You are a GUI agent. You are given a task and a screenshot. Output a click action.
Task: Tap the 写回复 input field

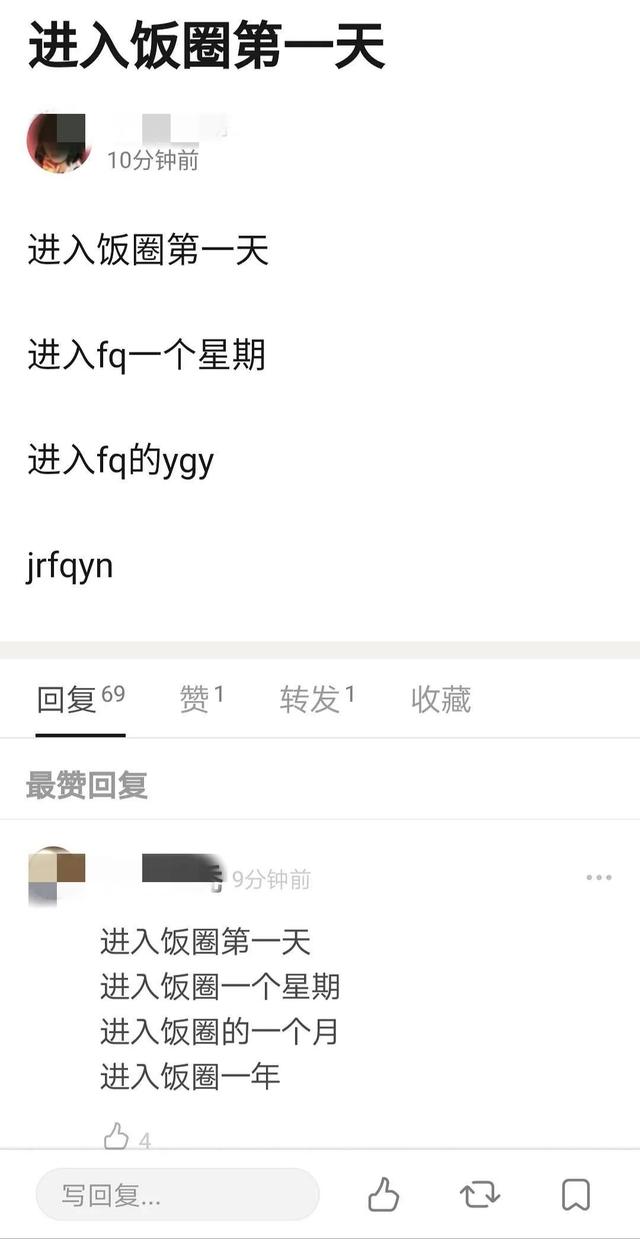tap(177, 1194)
